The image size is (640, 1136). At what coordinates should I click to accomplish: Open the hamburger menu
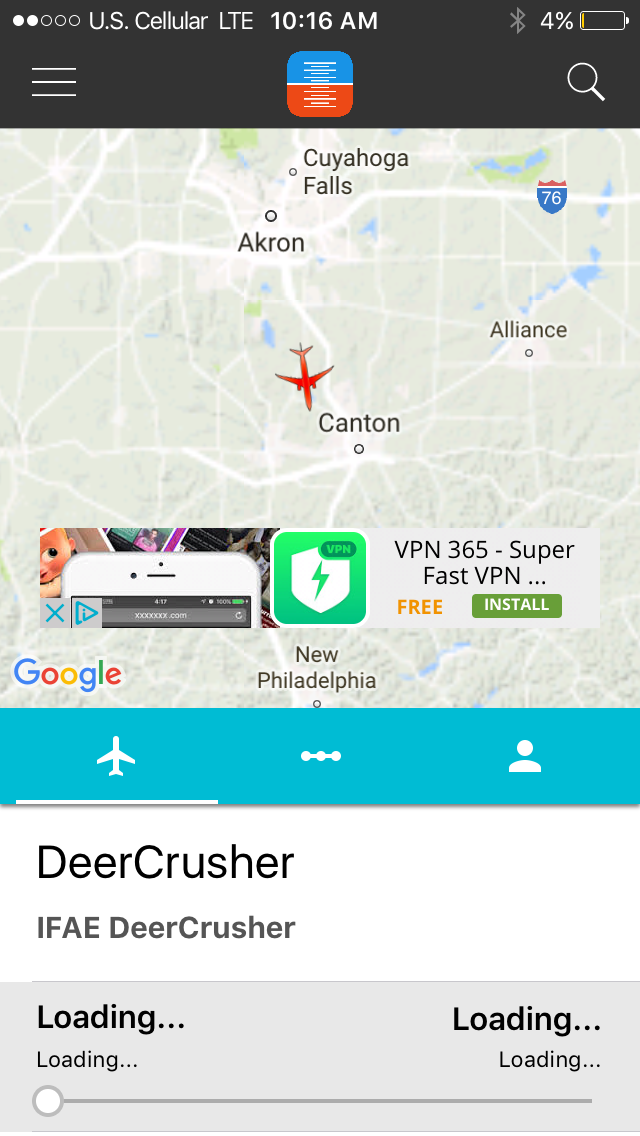[54, 82]
